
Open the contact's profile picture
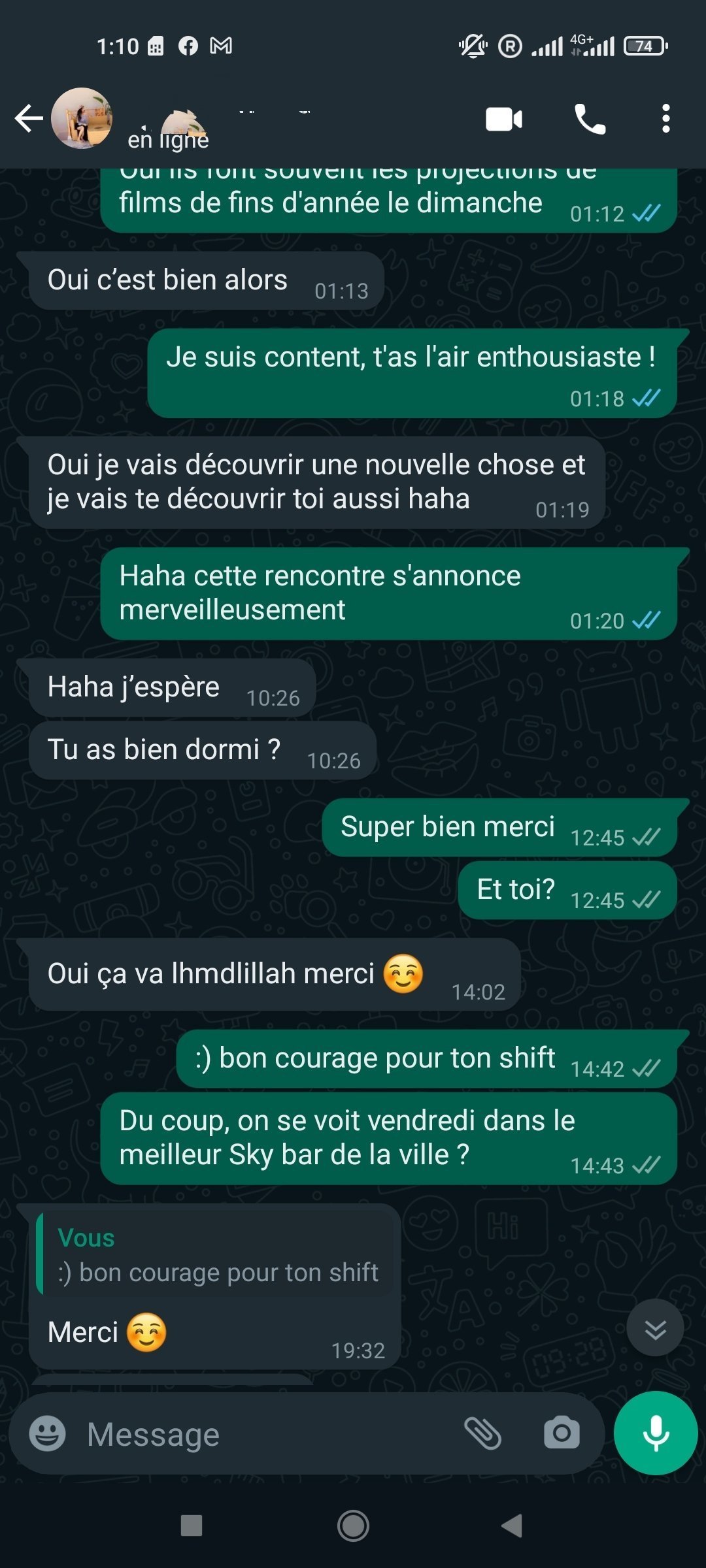pos(82,118)
